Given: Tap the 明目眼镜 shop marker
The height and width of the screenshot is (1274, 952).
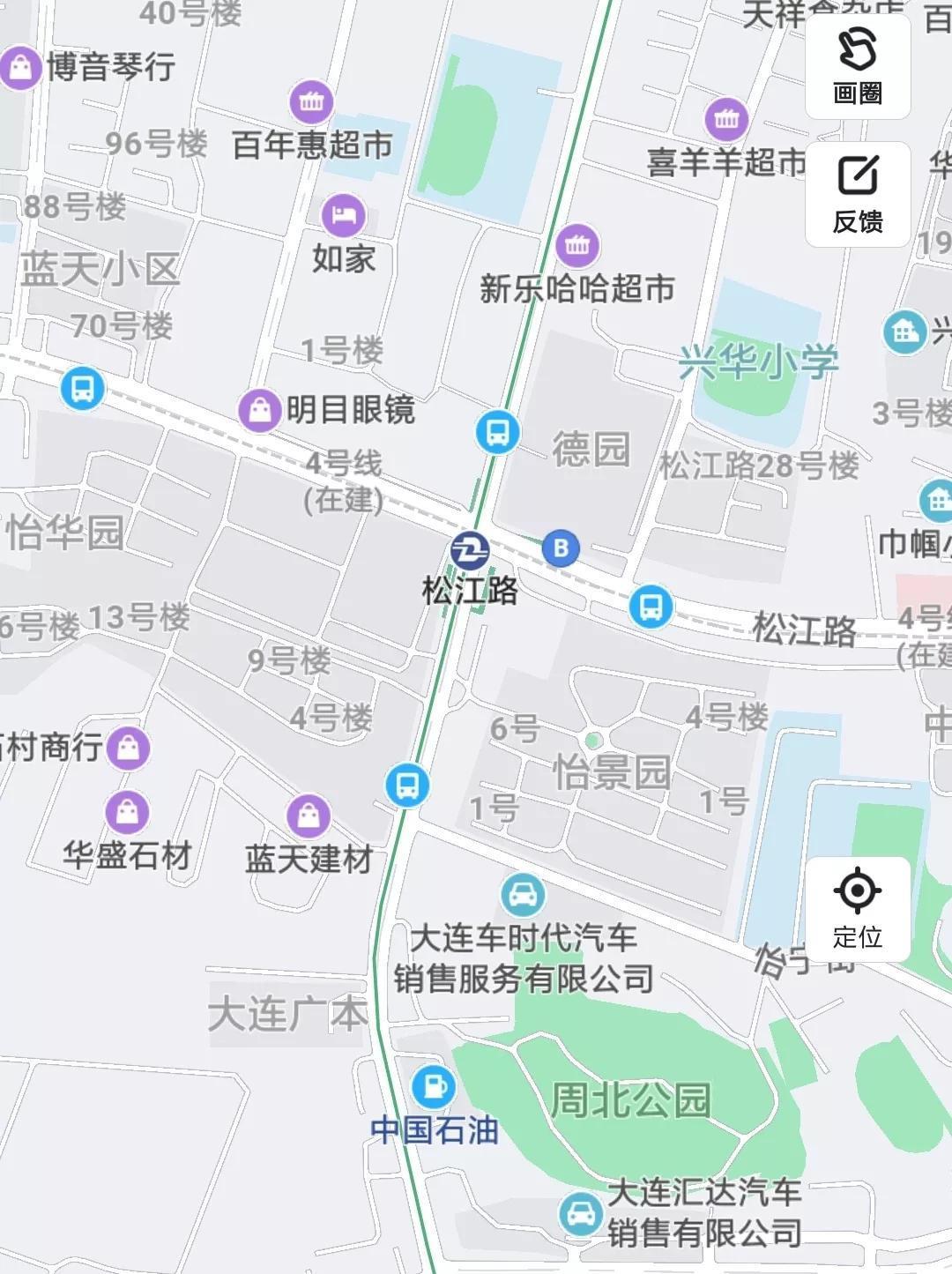Looking at the screenshot, I should point(260,410).
